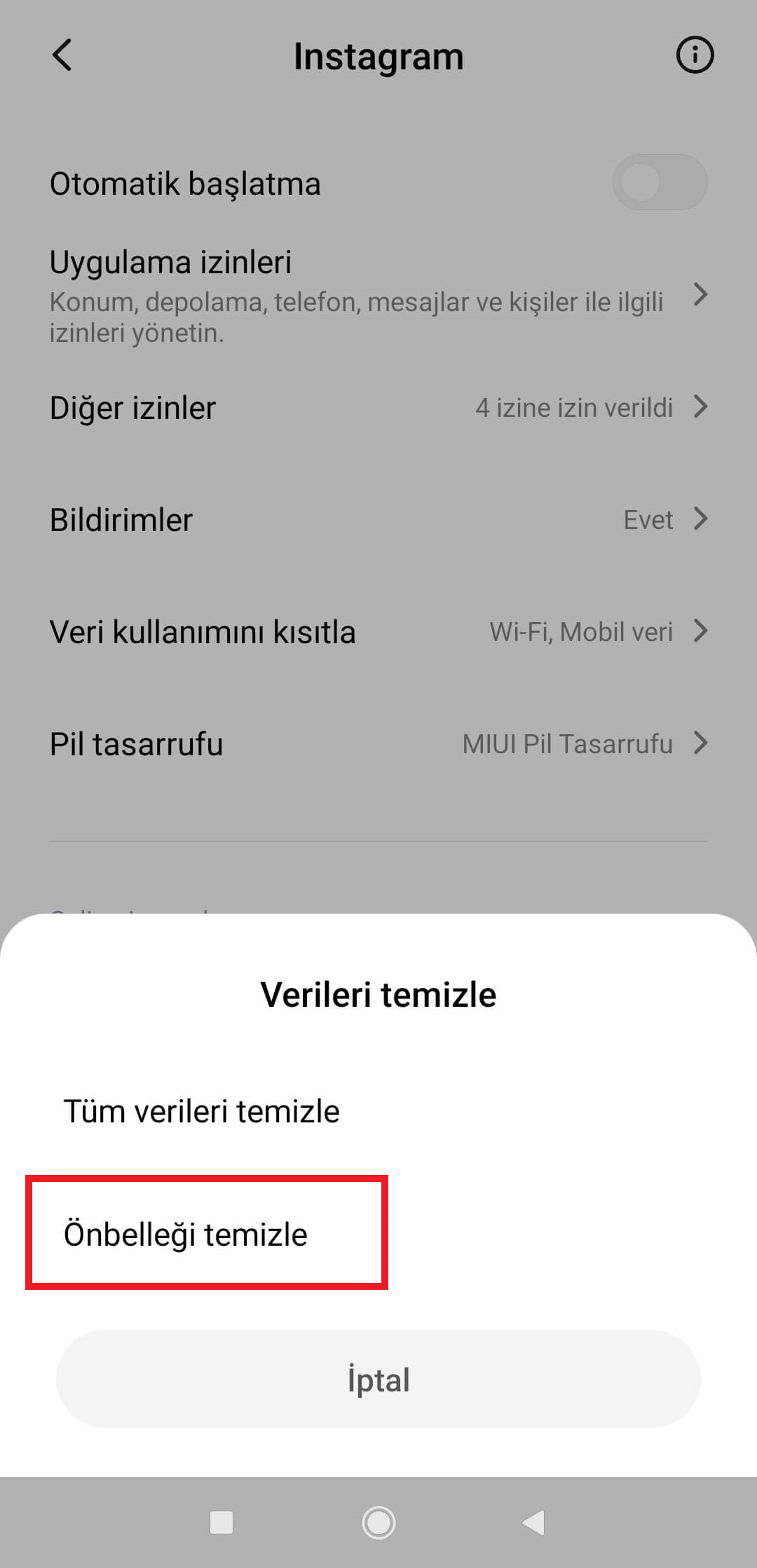757x1568 pixels.
Task: Dismiss the dialog with İptal
Action: (x=378, y=1379)
